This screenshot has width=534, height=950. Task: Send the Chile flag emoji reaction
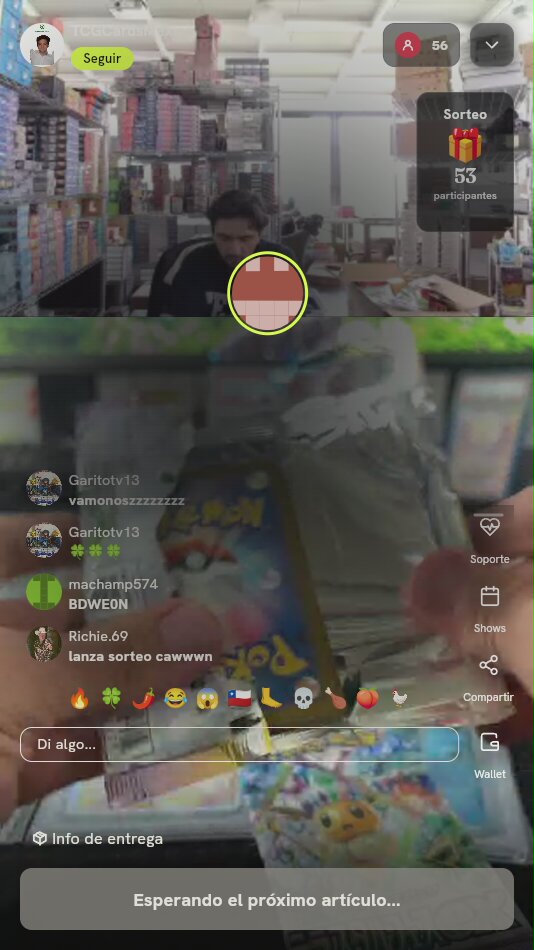[x=239, y=699]
